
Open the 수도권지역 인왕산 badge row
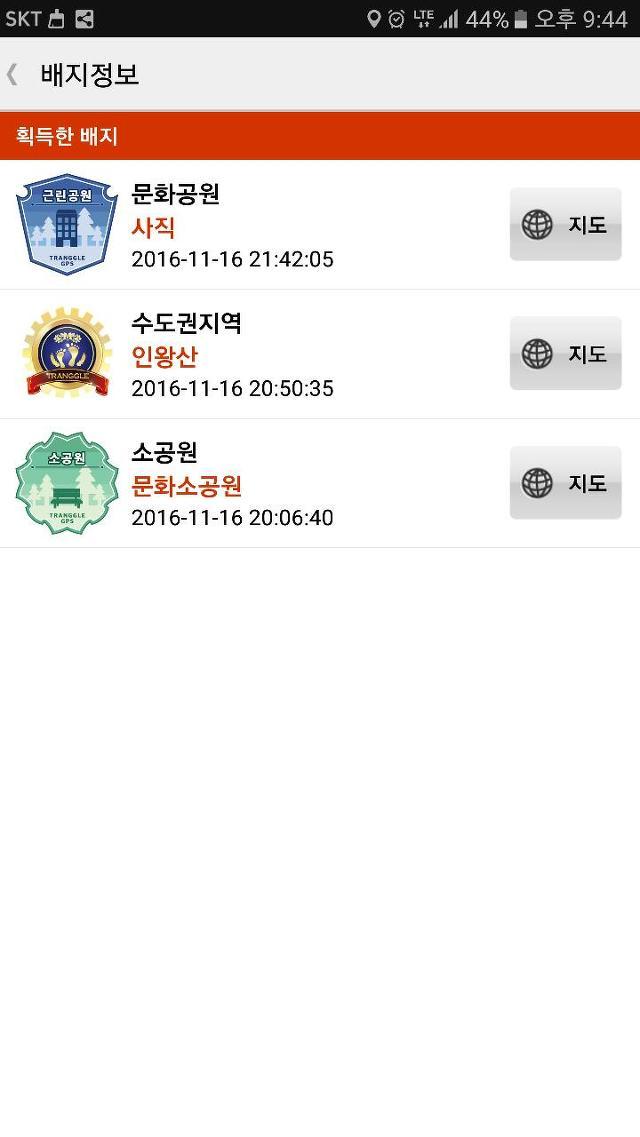[x=320, y=354]
